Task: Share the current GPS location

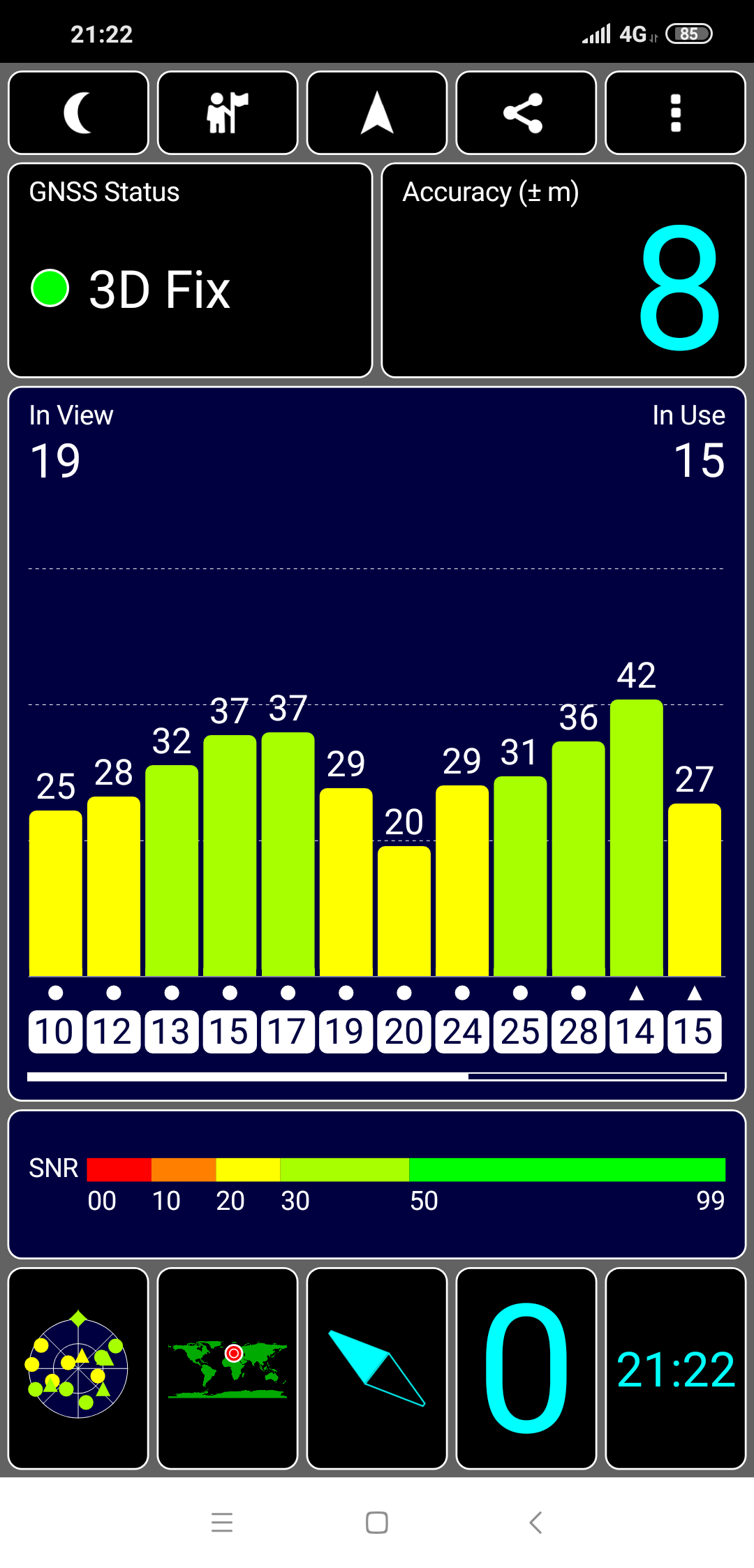Action: point(526,112)
